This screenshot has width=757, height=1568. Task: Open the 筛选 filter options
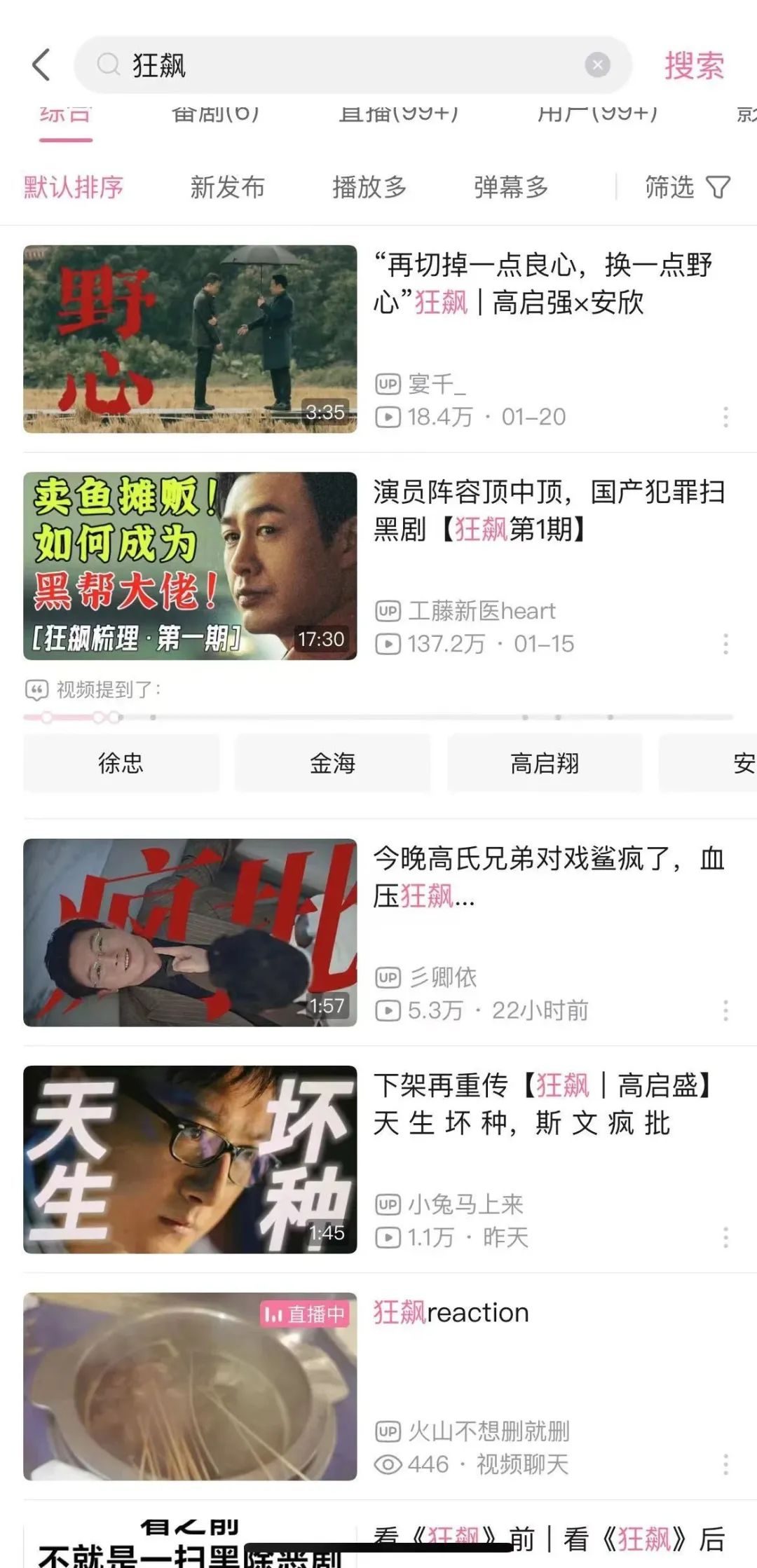tap(688, 187)
